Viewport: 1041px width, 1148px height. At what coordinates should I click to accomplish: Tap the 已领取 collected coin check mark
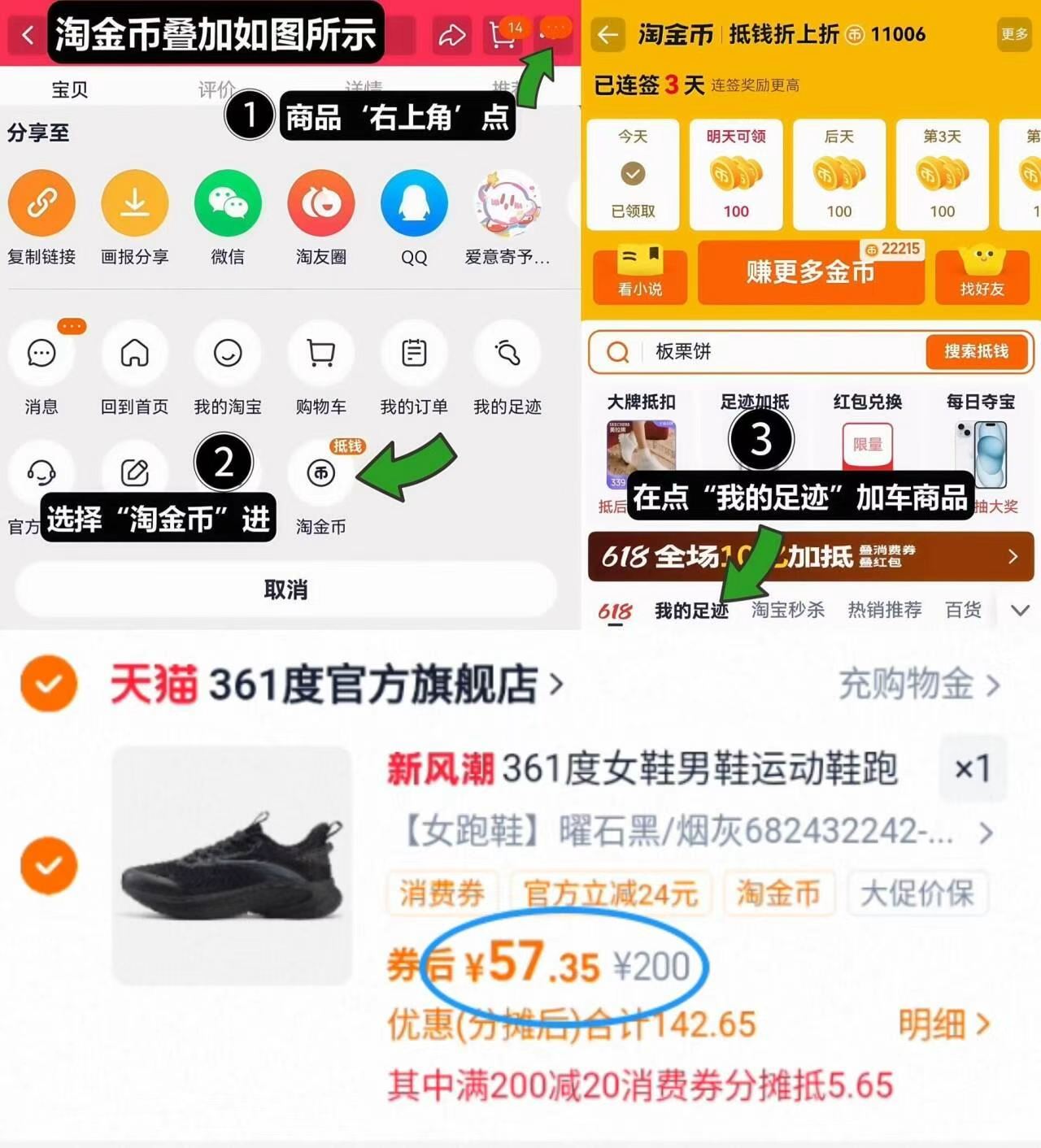pos(633,173)
